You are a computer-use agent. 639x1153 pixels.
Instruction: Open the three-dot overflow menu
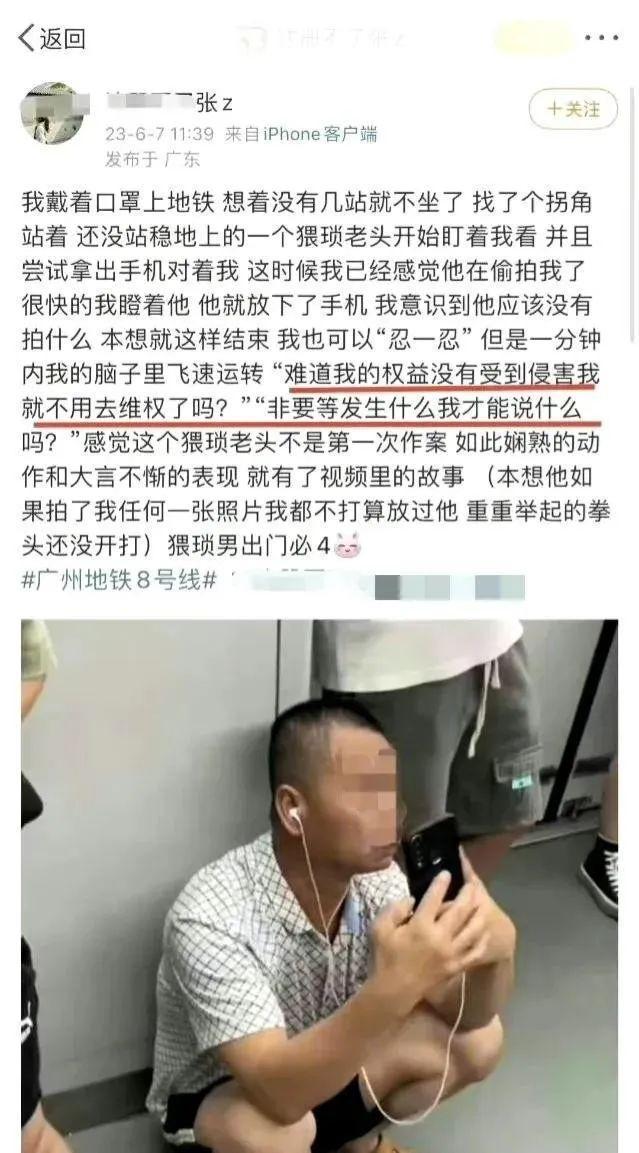pyautogui.click(x=601, y=38)
